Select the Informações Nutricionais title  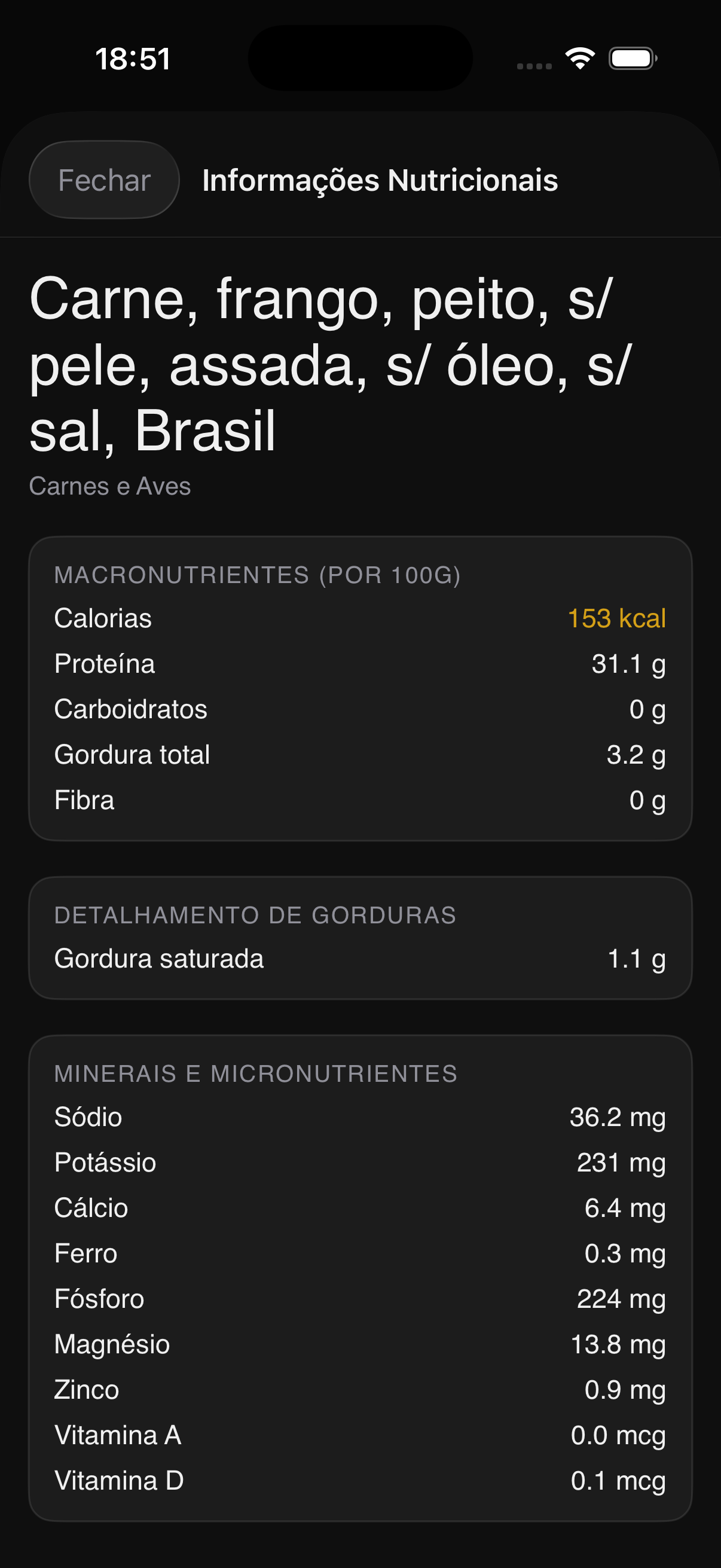[x=380, y=179]
